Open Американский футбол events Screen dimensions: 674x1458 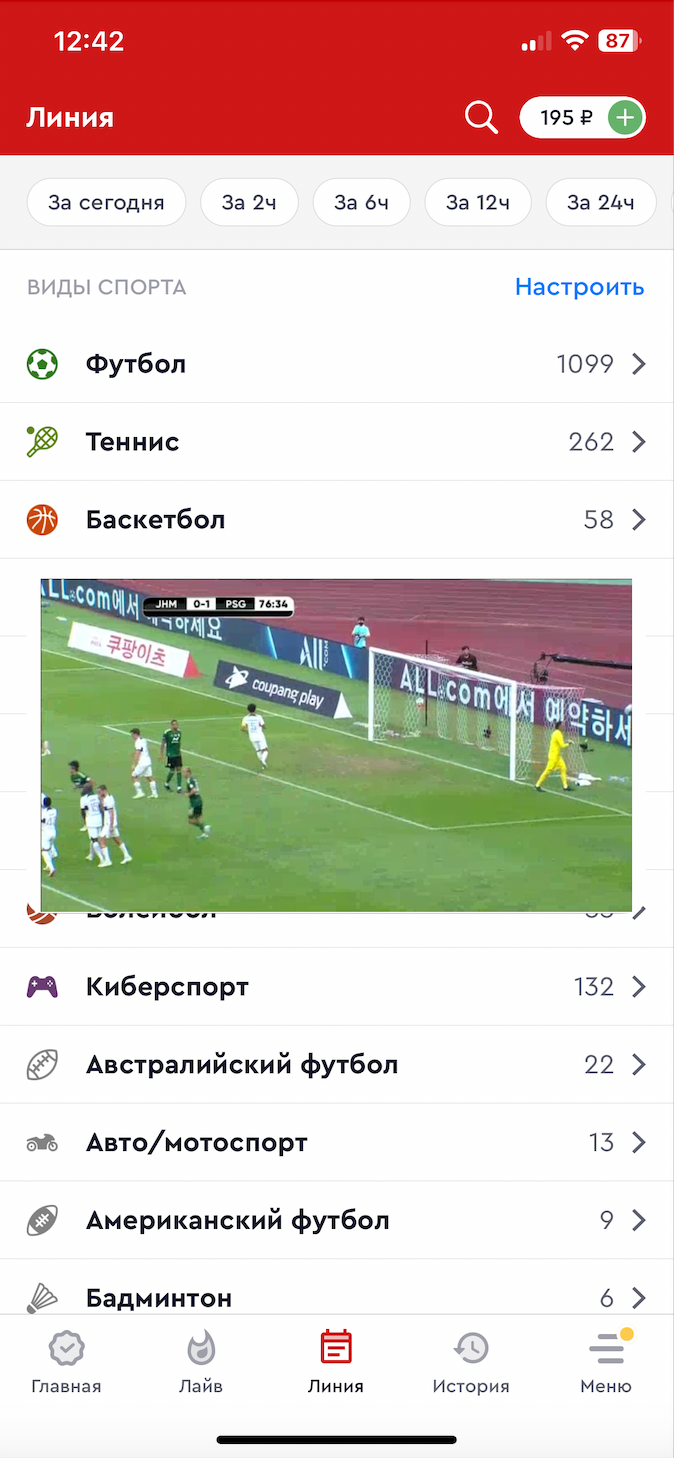pos(336,1221)
